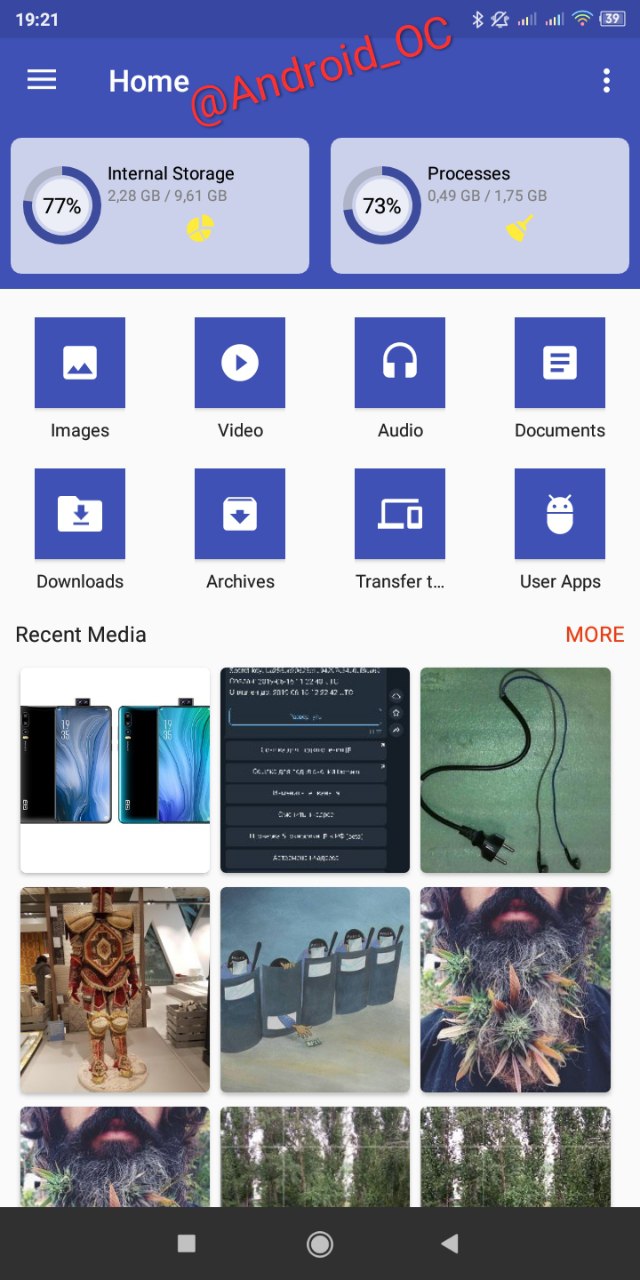Open the armored statue photo
The image size is (640, 1280).
[x=115, y=990]
